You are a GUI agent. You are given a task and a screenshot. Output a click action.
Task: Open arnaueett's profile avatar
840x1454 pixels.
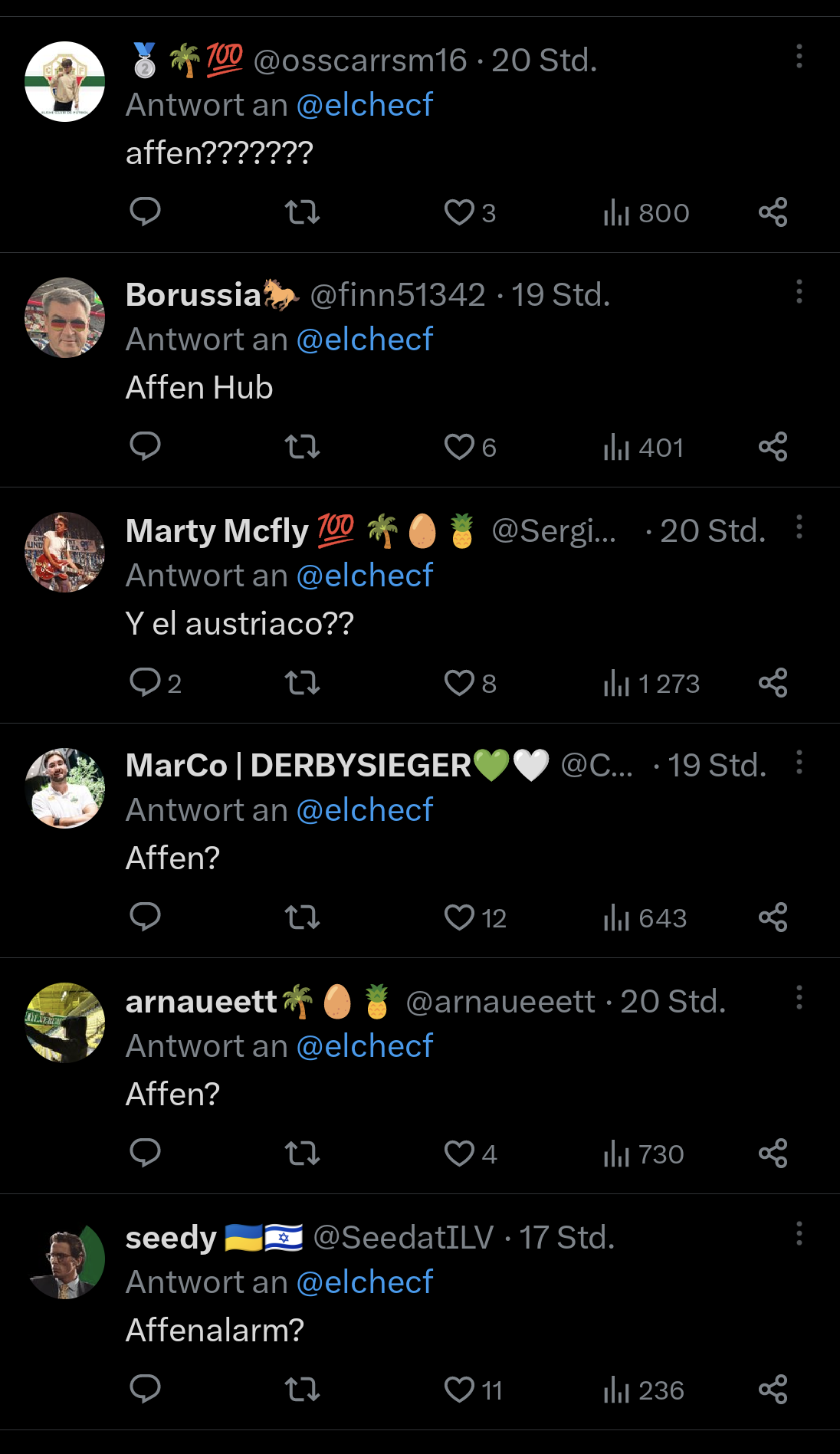tap(65, 1022)
